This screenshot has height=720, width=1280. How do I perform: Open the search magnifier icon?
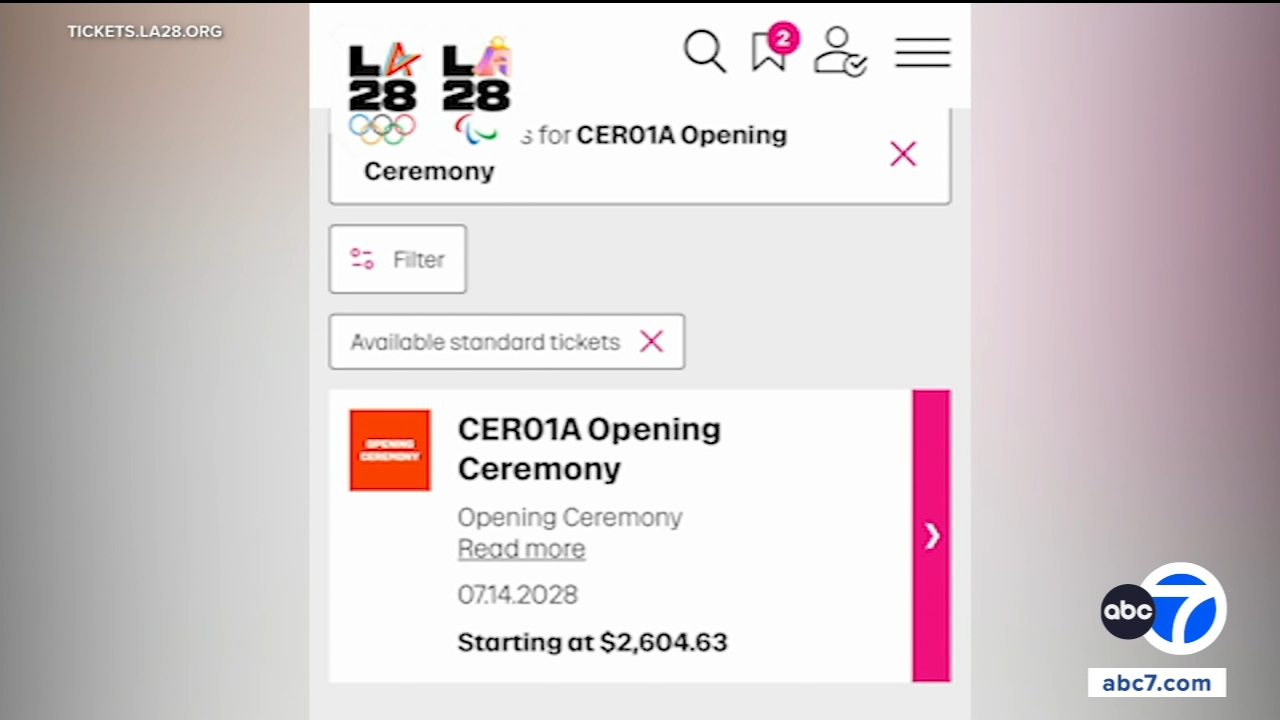(x=704, y=51)
